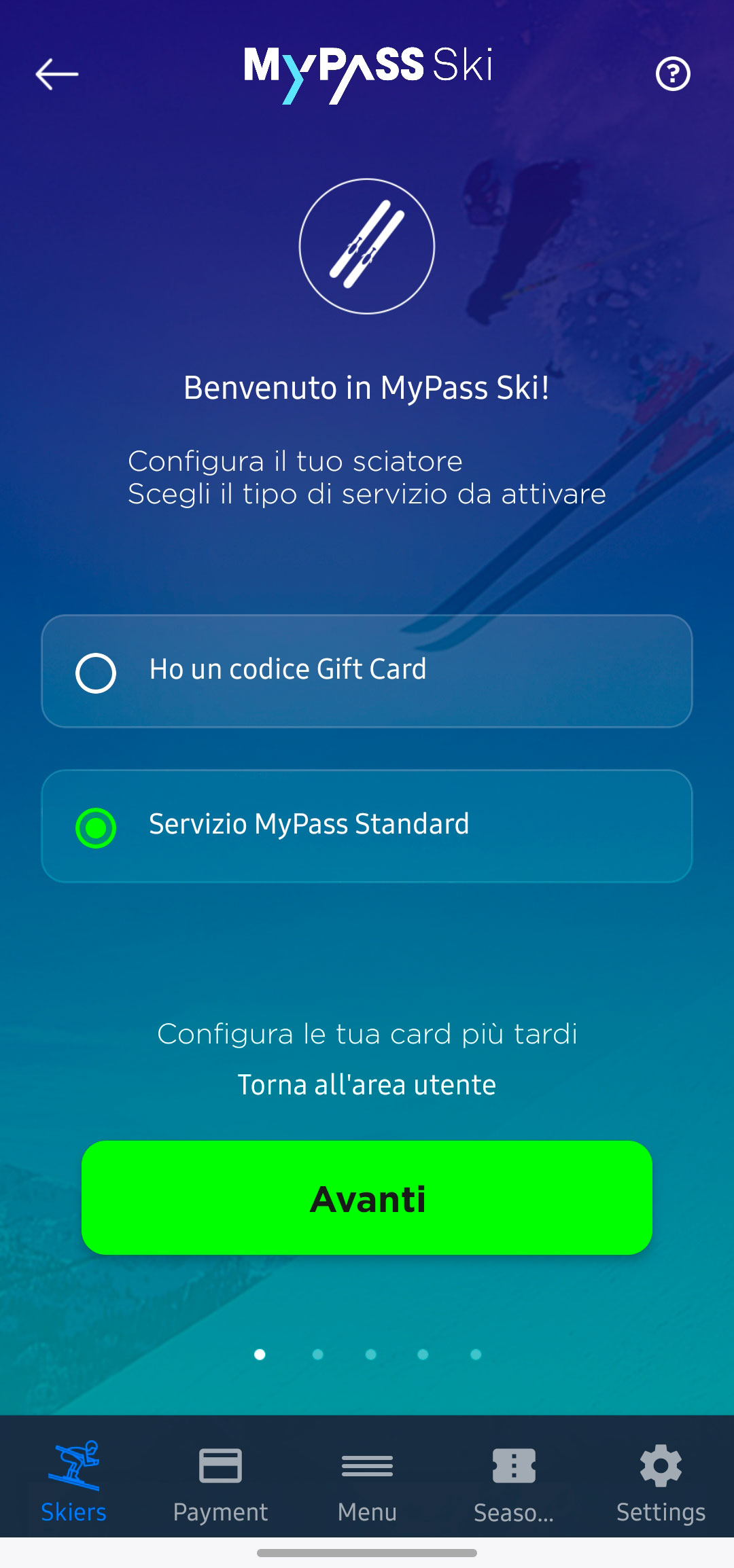
Task: Continue with the Avanti button
Action: click(x=367, y=1198)
